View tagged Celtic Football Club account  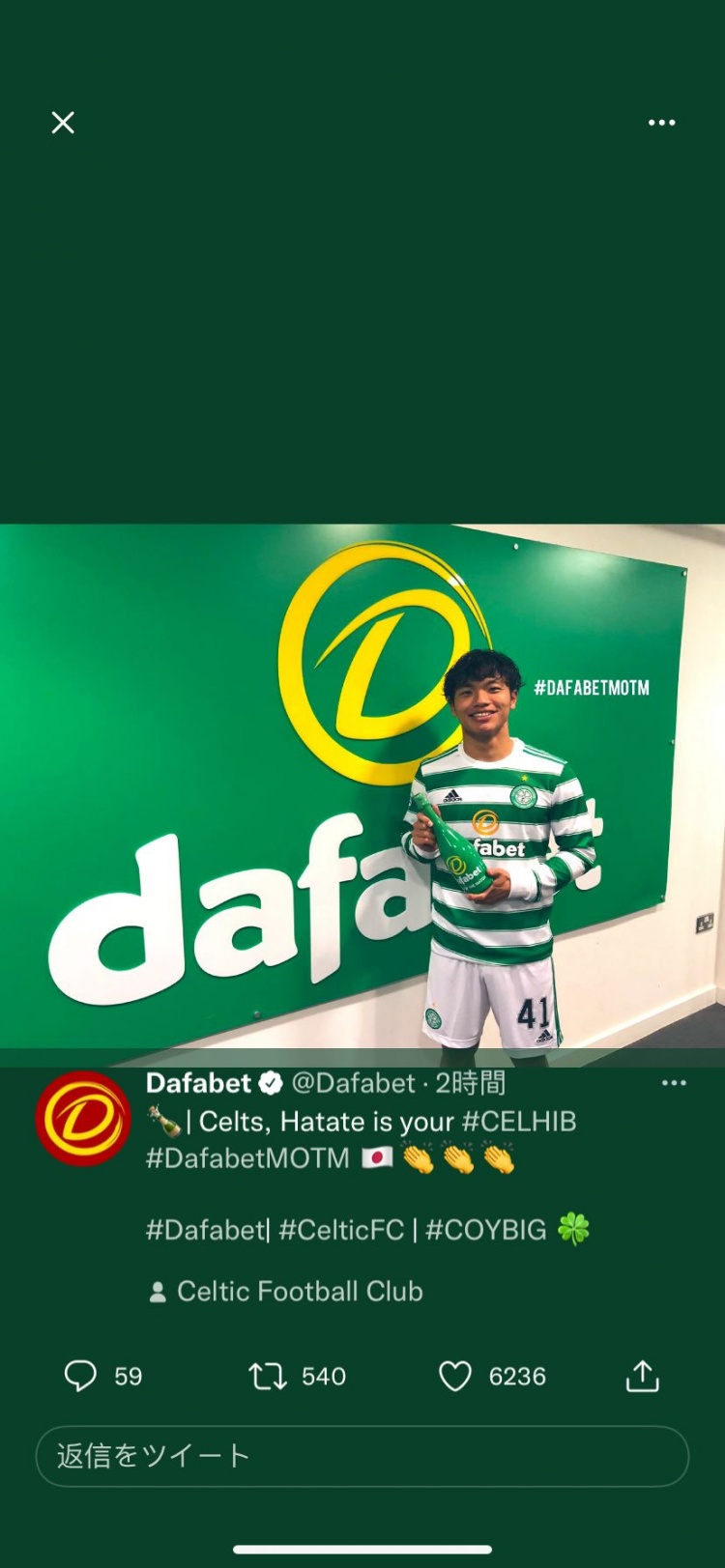tap(299, 1292)
